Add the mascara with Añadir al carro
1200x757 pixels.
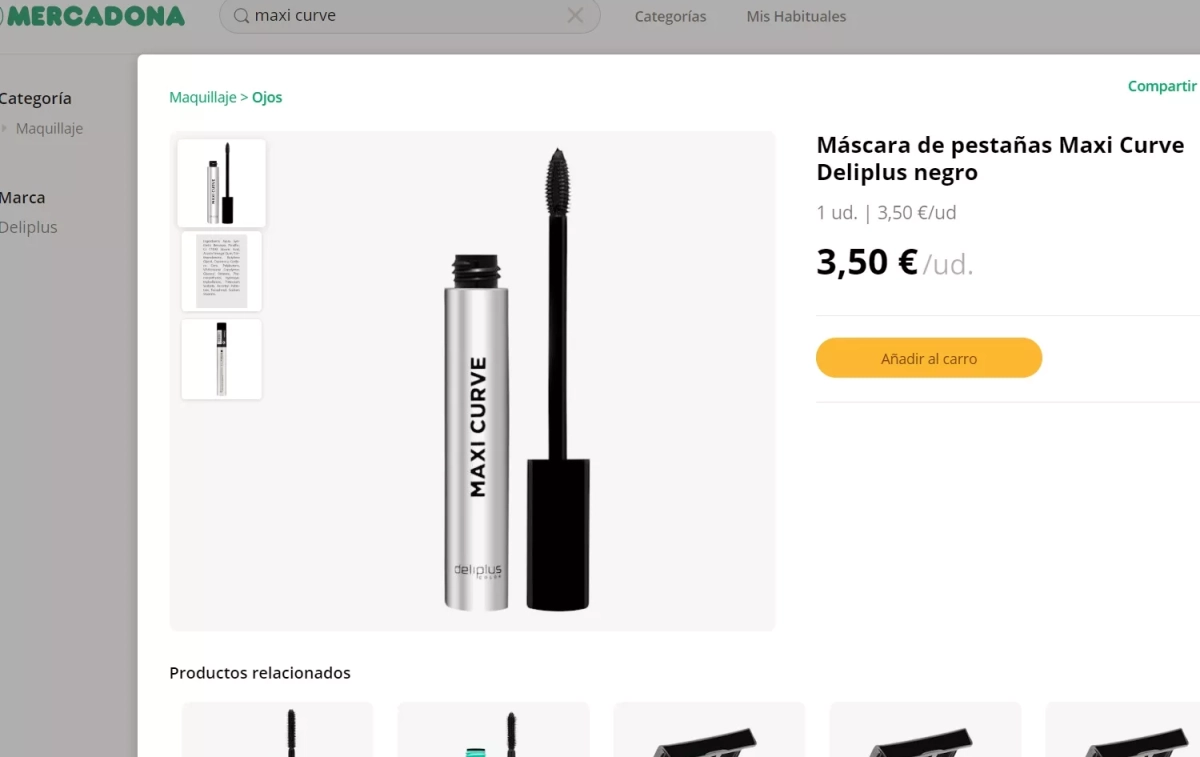tap(928, 358)
